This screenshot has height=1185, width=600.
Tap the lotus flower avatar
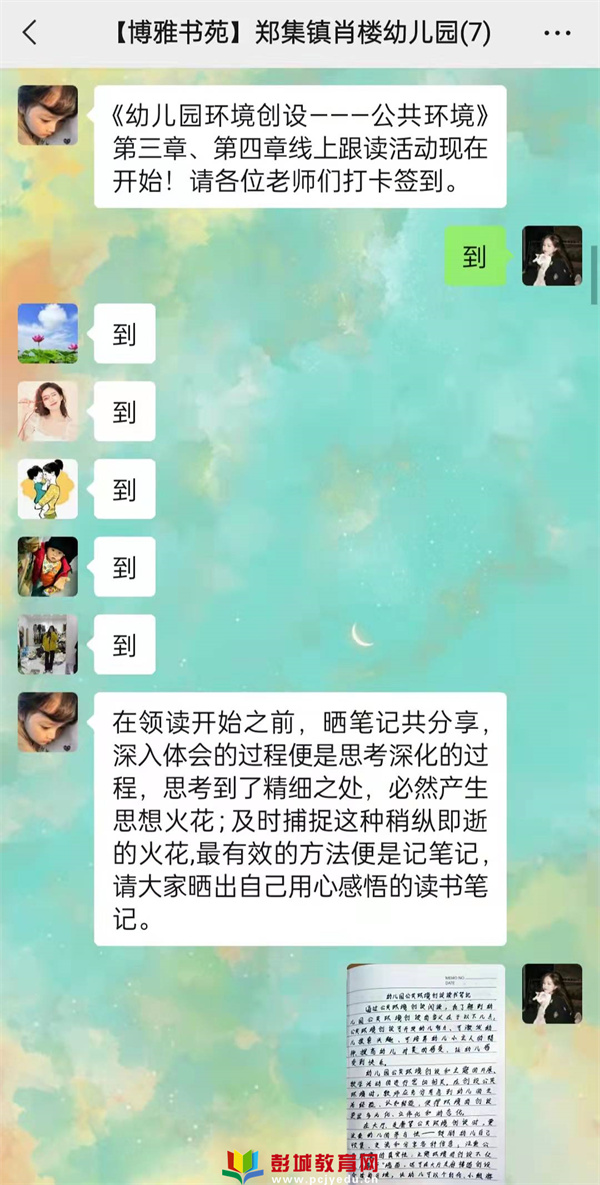pyautogui.click(x=47, y=333)
